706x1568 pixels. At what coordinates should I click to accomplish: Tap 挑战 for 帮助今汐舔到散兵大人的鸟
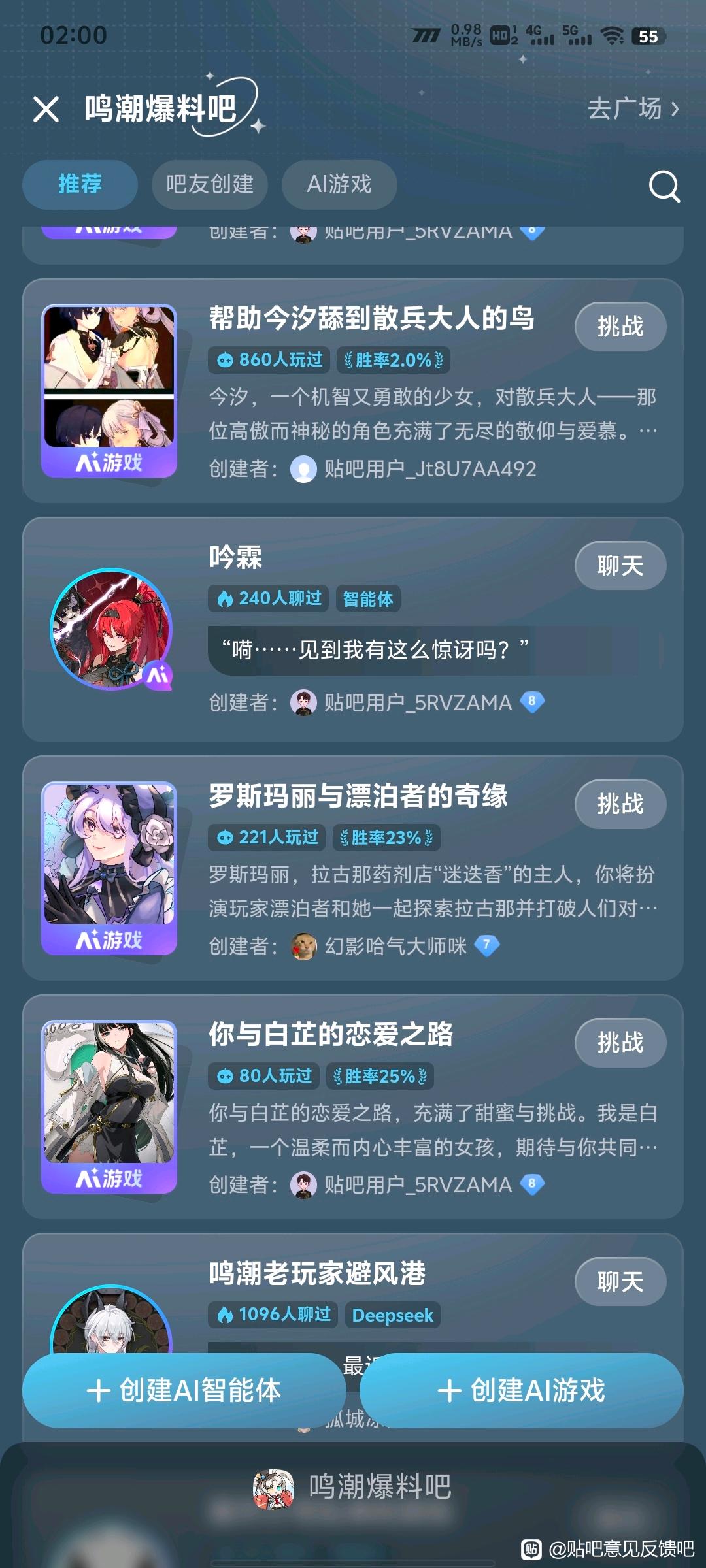620,326
